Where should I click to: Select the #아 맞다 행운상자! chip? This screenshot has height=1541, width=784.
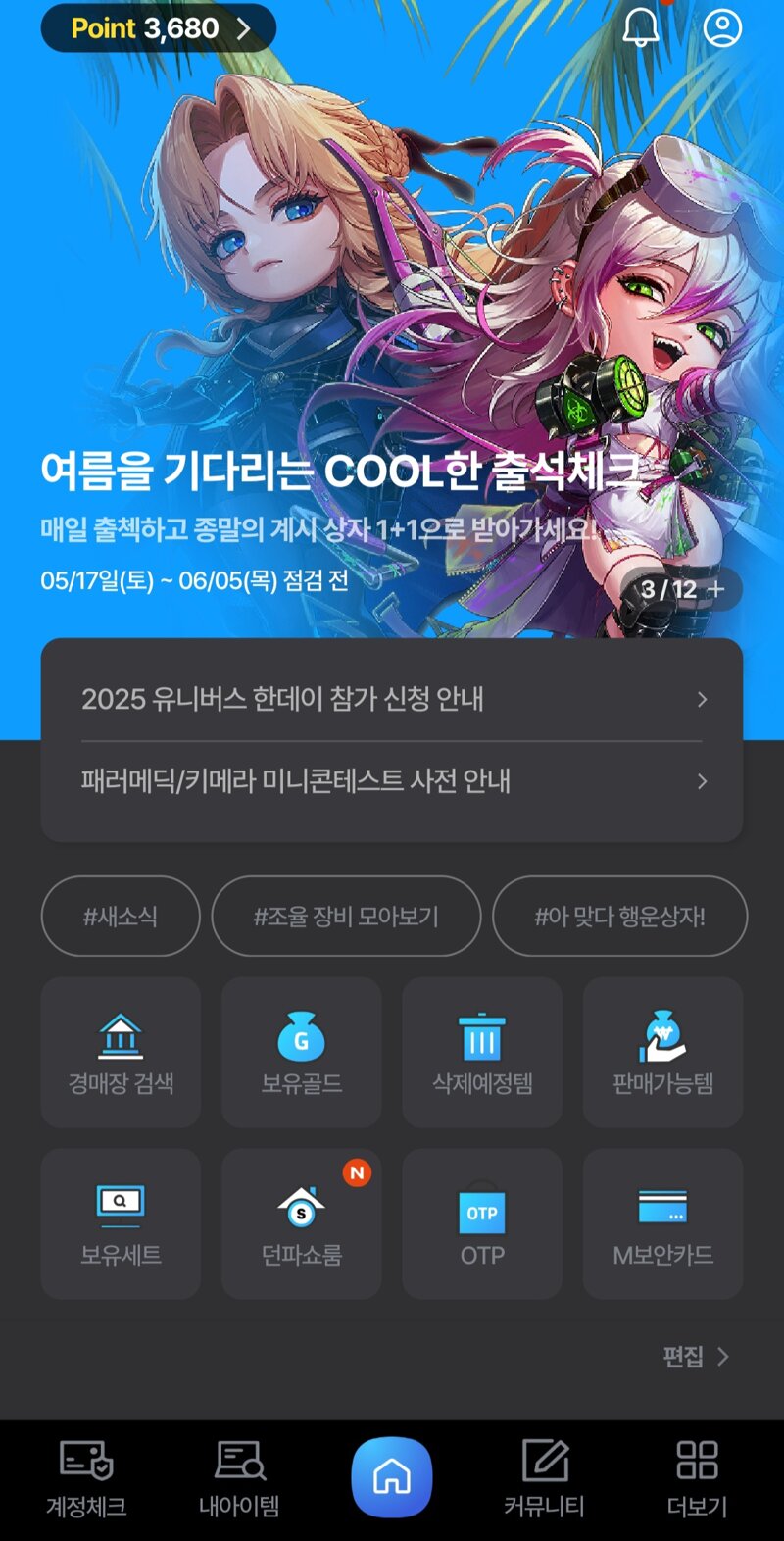[619, 917]
